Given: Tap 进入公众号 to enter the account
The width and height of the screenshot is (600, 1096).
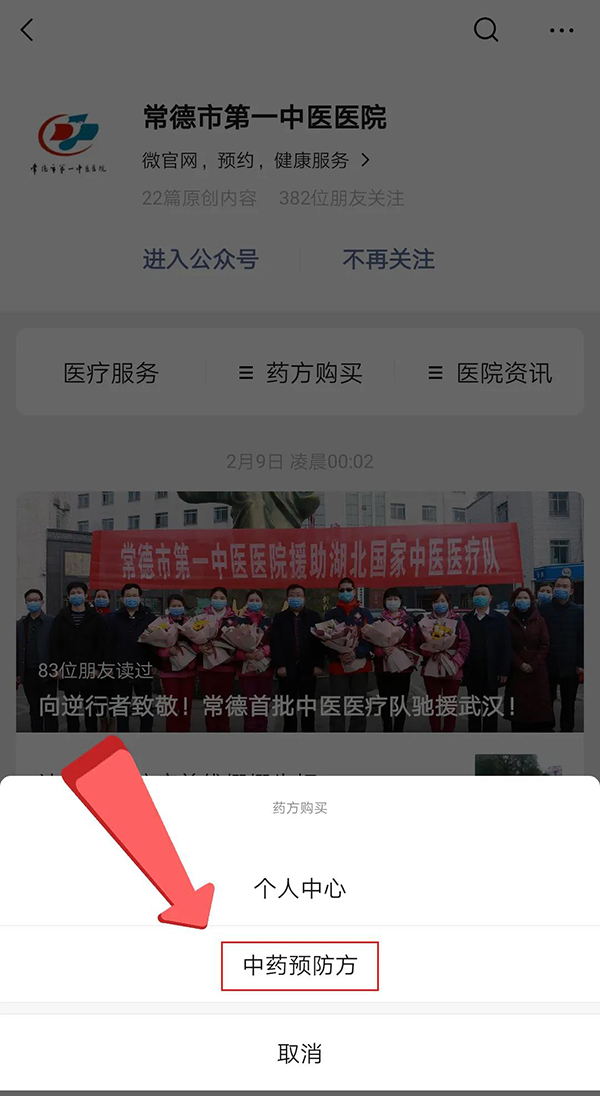Looking at the screenshot, I should coord(200,260).
